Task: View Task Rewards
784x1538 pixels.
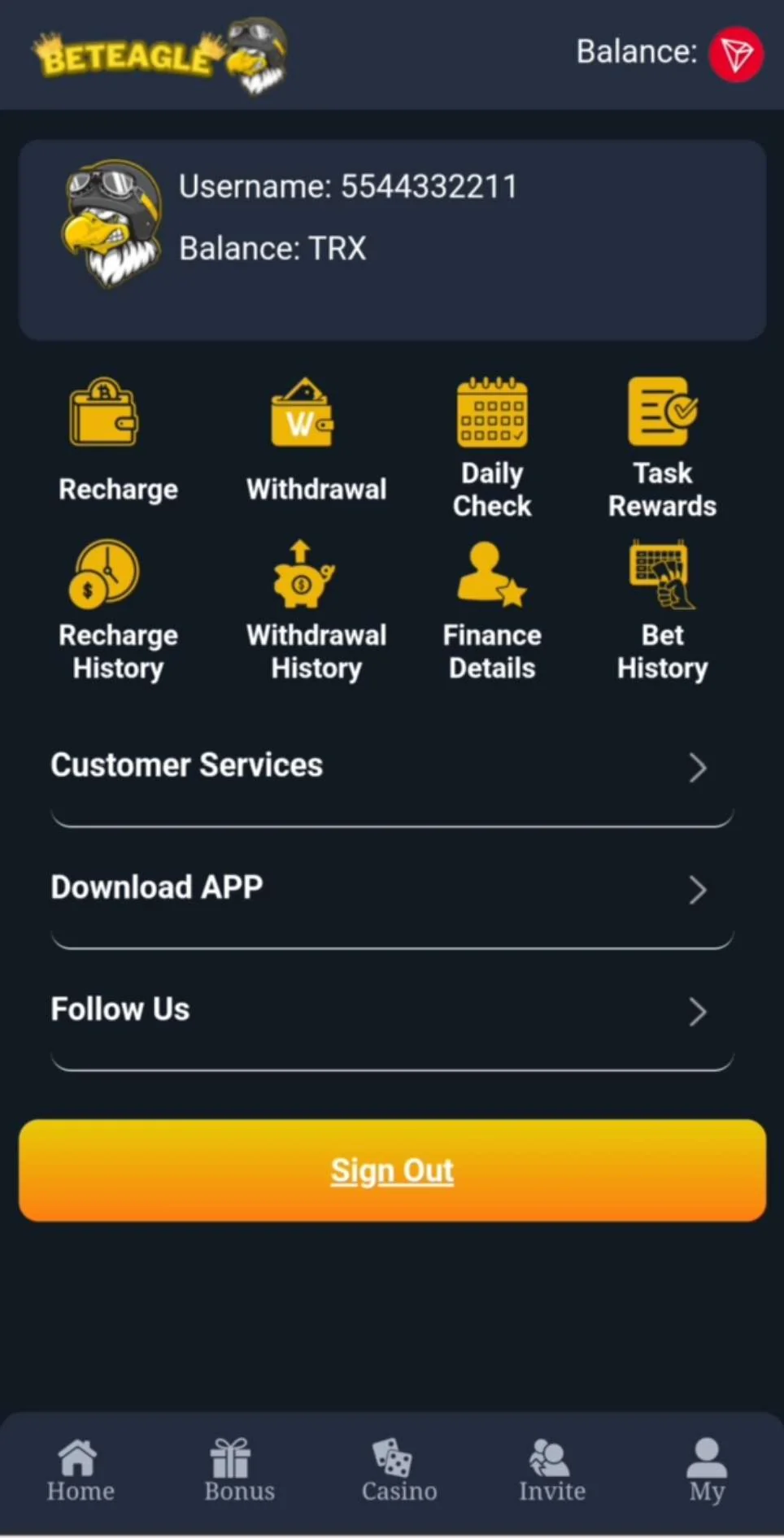Action: 662,447
